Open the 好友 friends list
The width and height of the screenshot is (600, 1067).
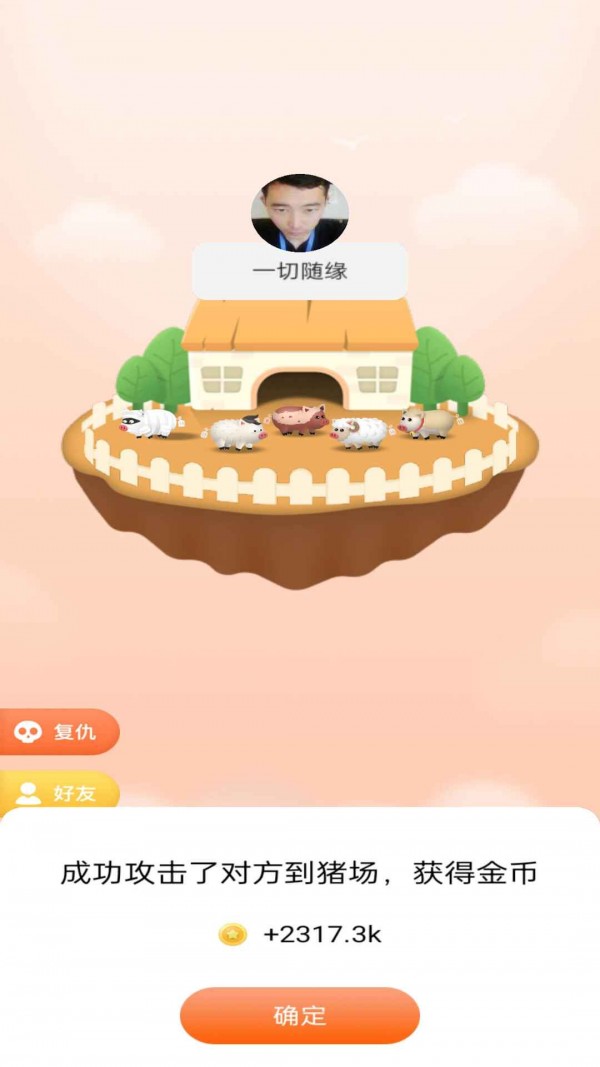pos(60,793)
